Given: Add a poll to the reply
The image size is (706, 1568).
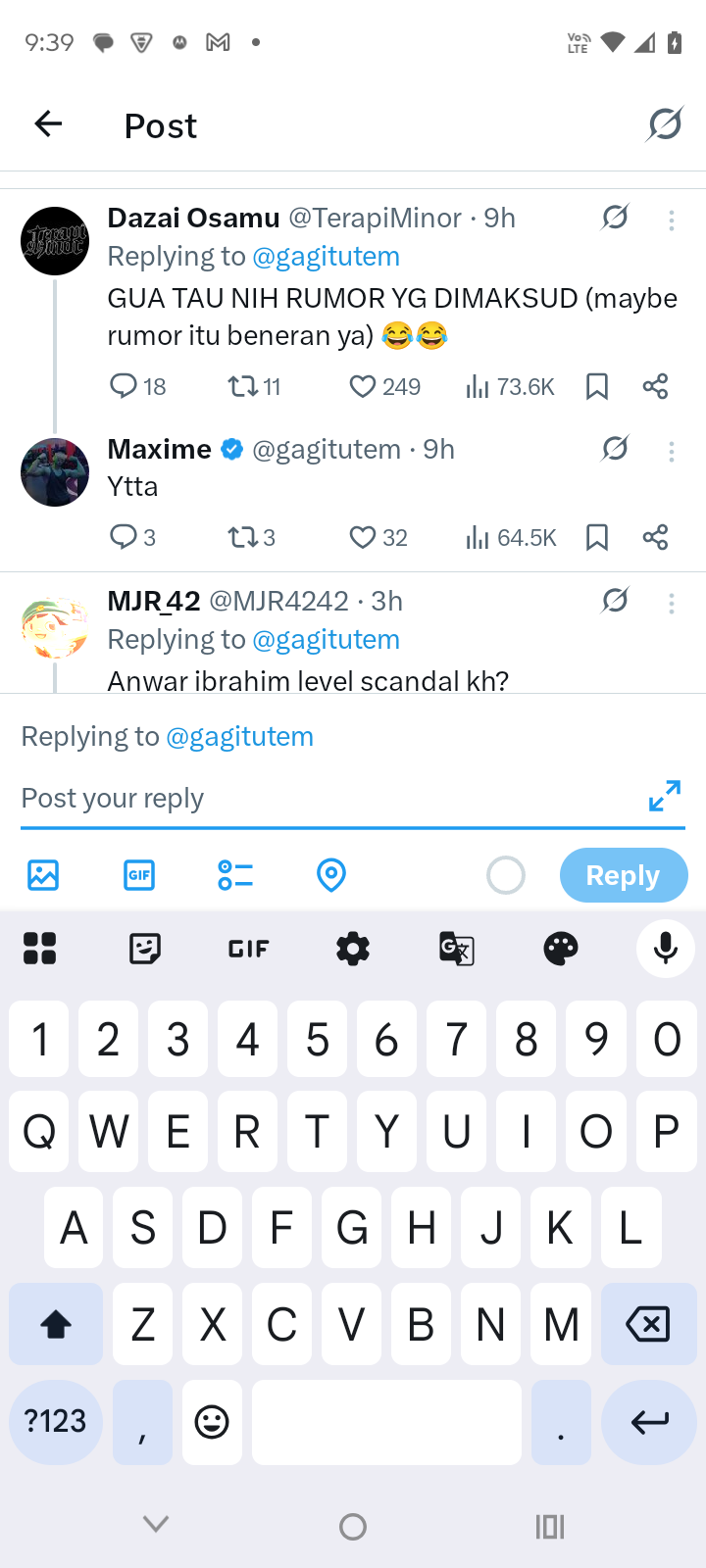Looking at the screenshot, I should pos(235,874).
